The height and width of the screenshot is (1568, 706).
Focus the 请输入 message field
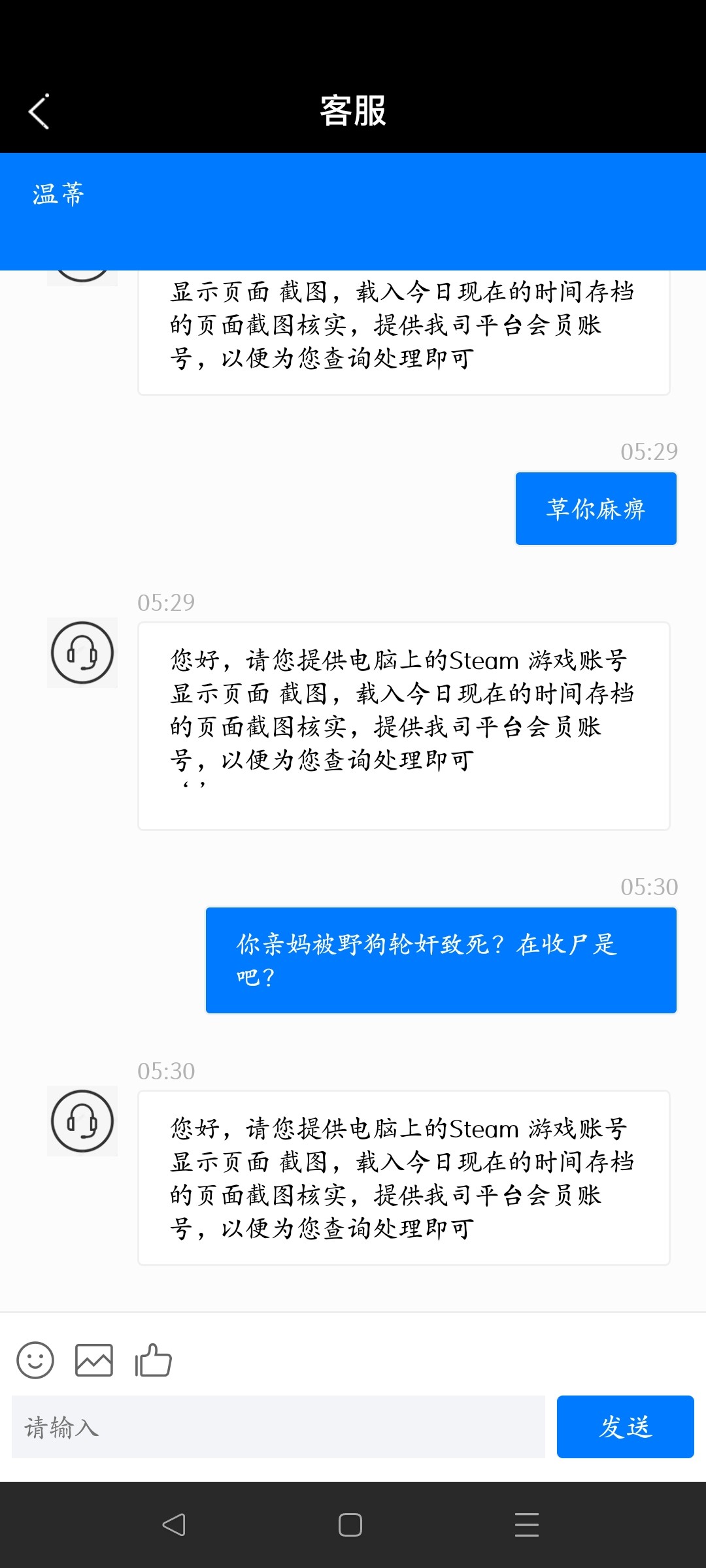click(278, 1427)
